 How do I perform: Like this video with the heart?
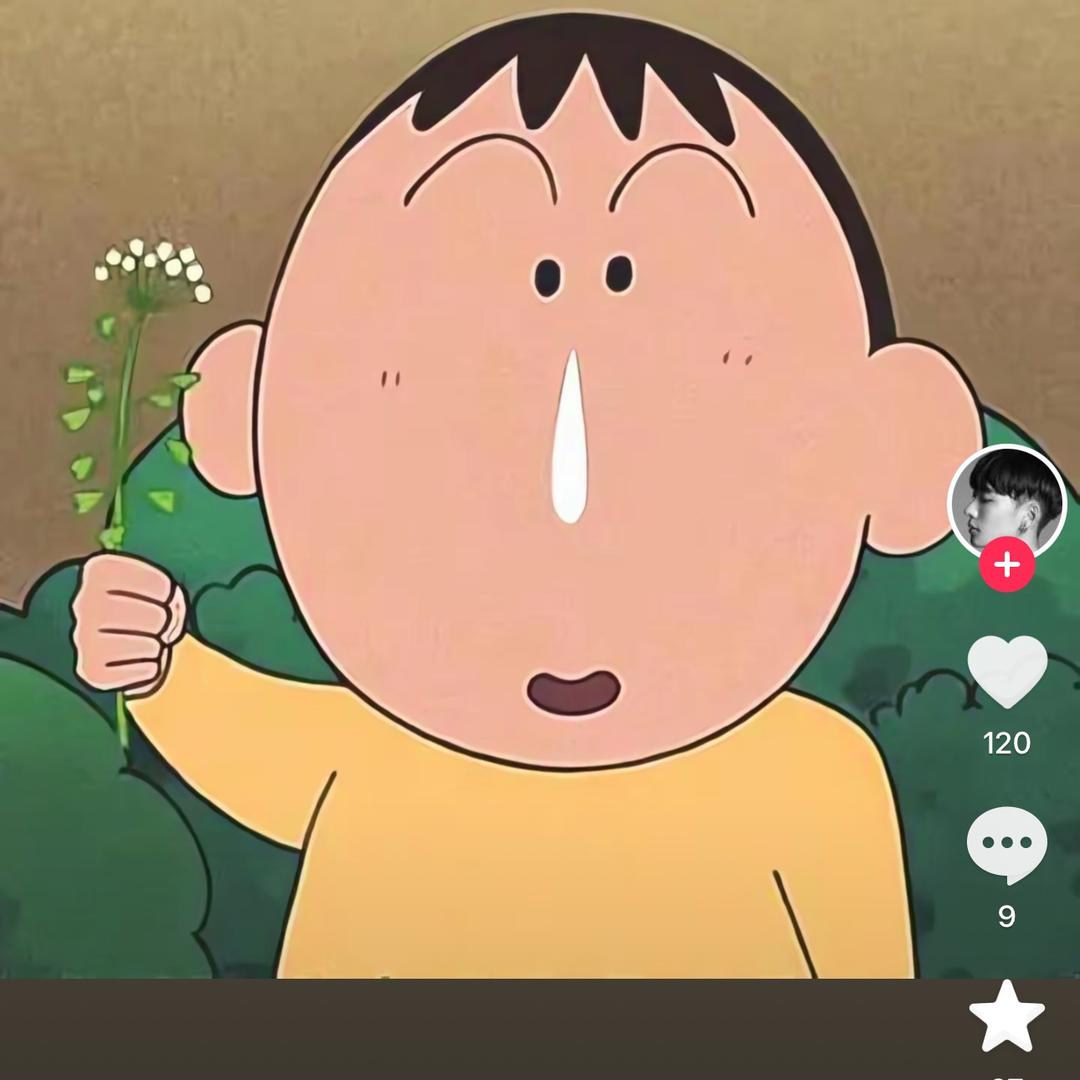[1006, 671]
